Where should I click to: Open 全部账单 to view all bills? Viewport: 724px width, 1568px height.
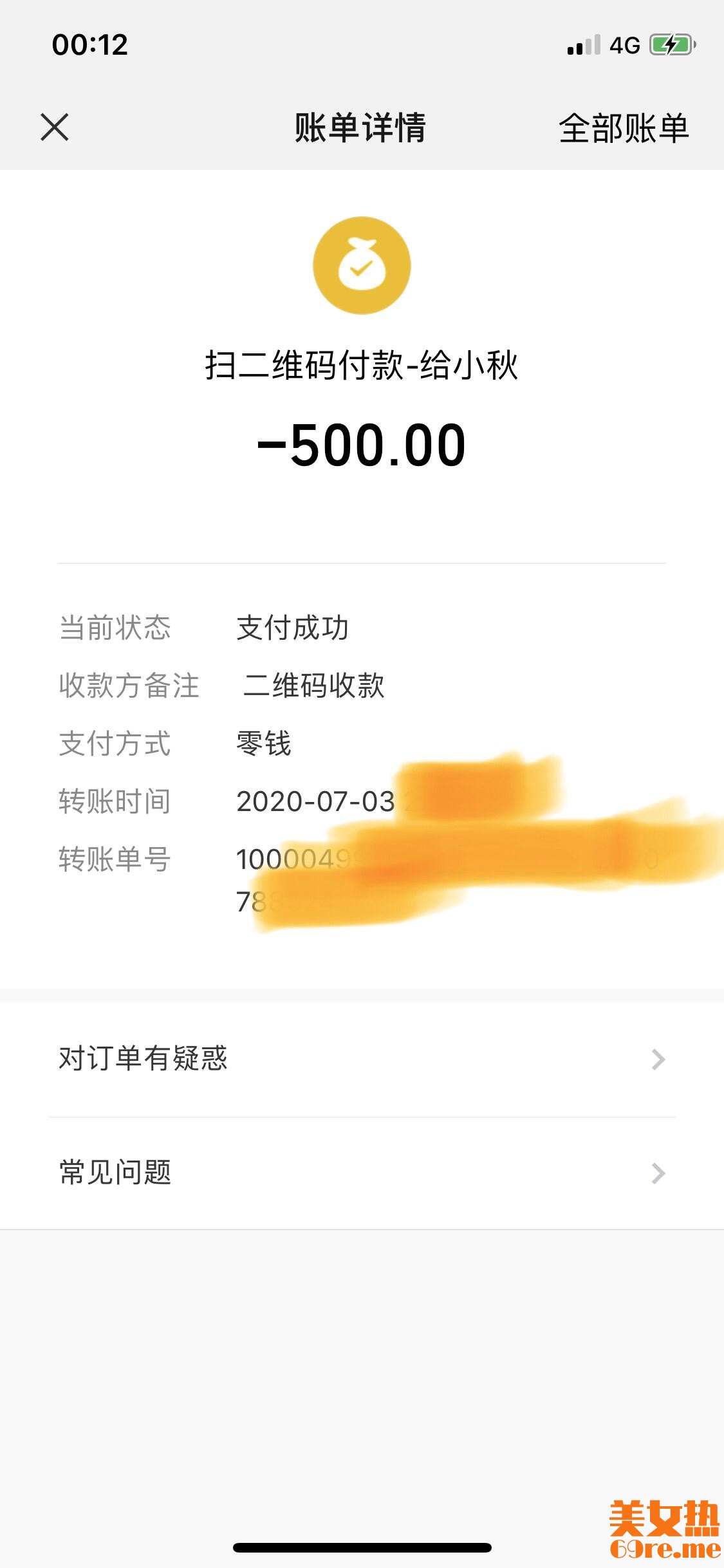623,128
